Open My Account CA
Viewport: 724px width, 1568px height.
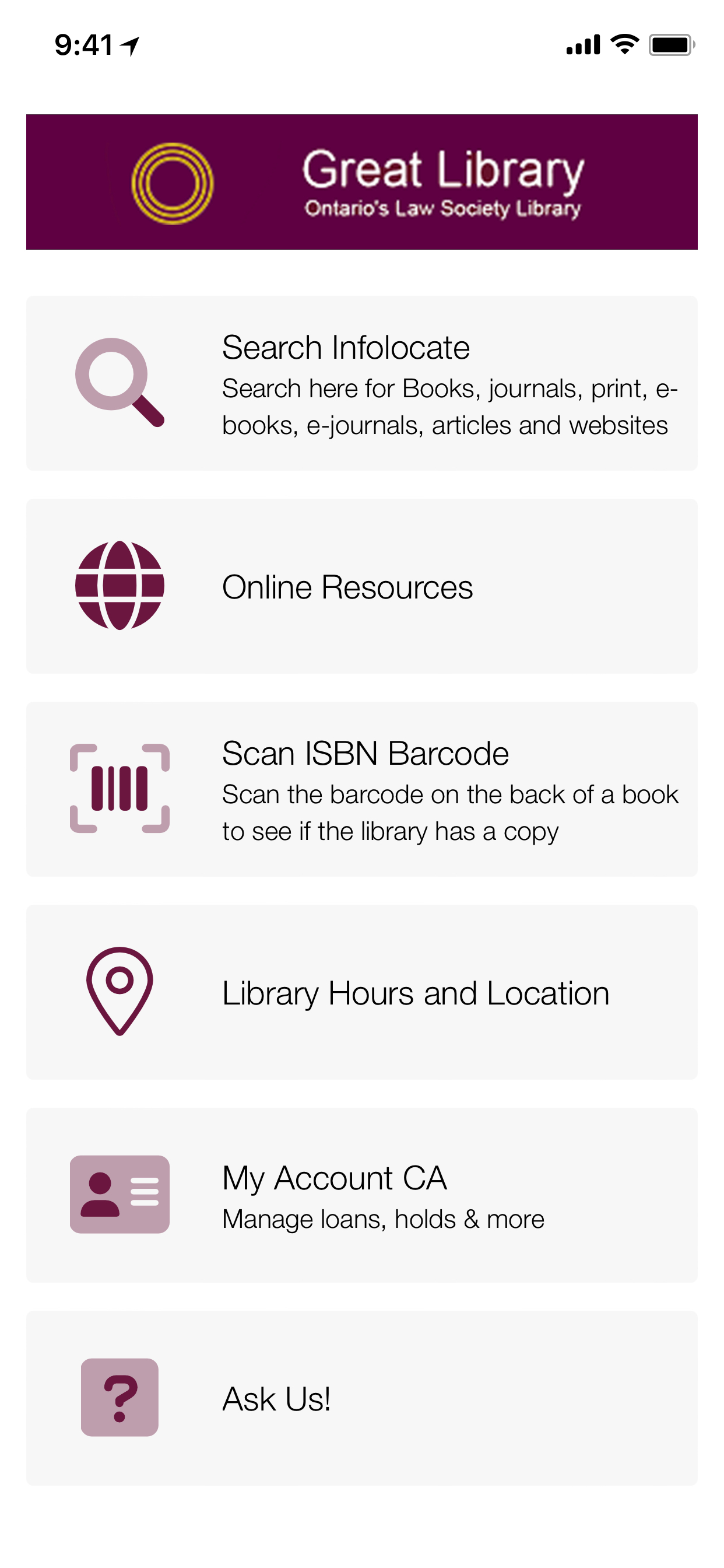361,1195
